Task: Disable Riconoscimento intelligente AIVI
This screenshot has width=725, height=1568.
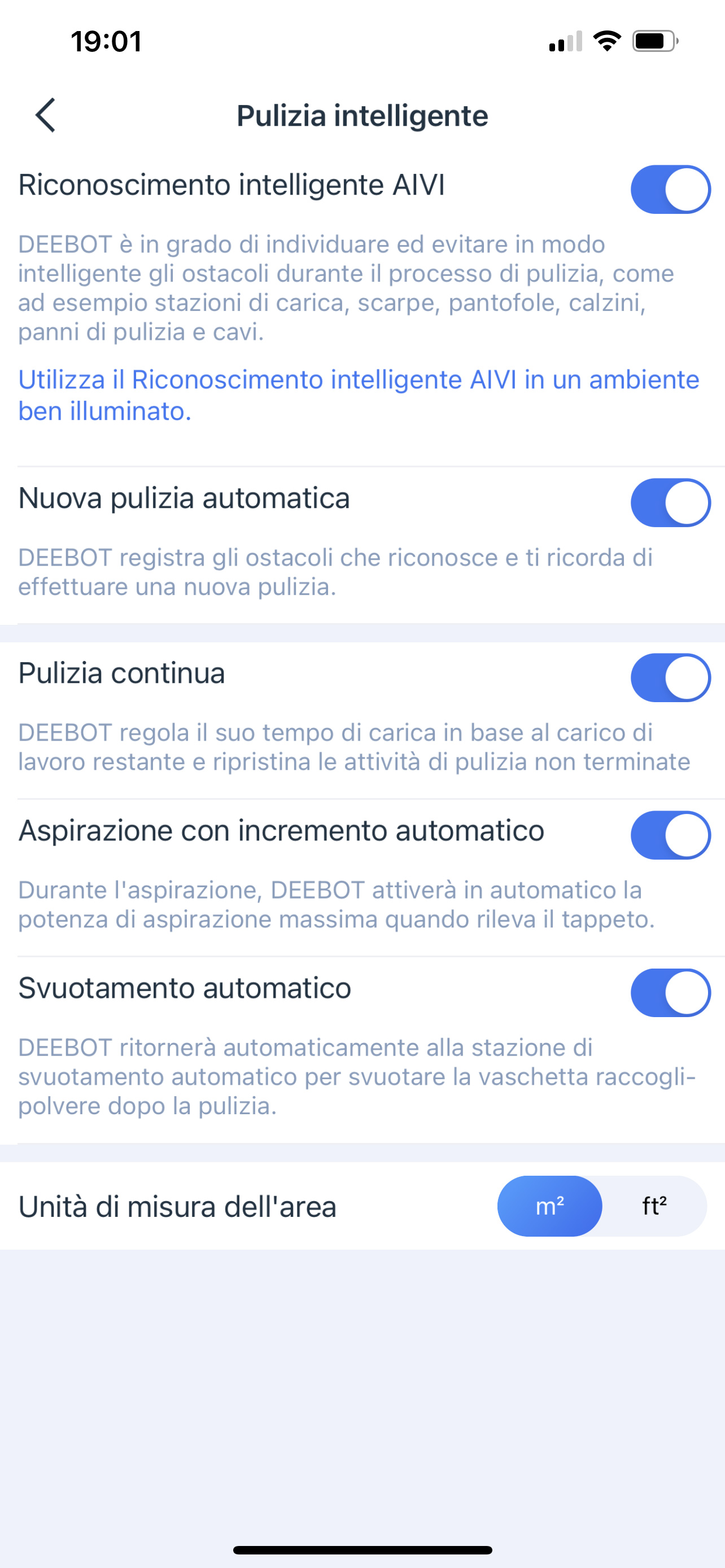Action: click(x=670, y=189)
